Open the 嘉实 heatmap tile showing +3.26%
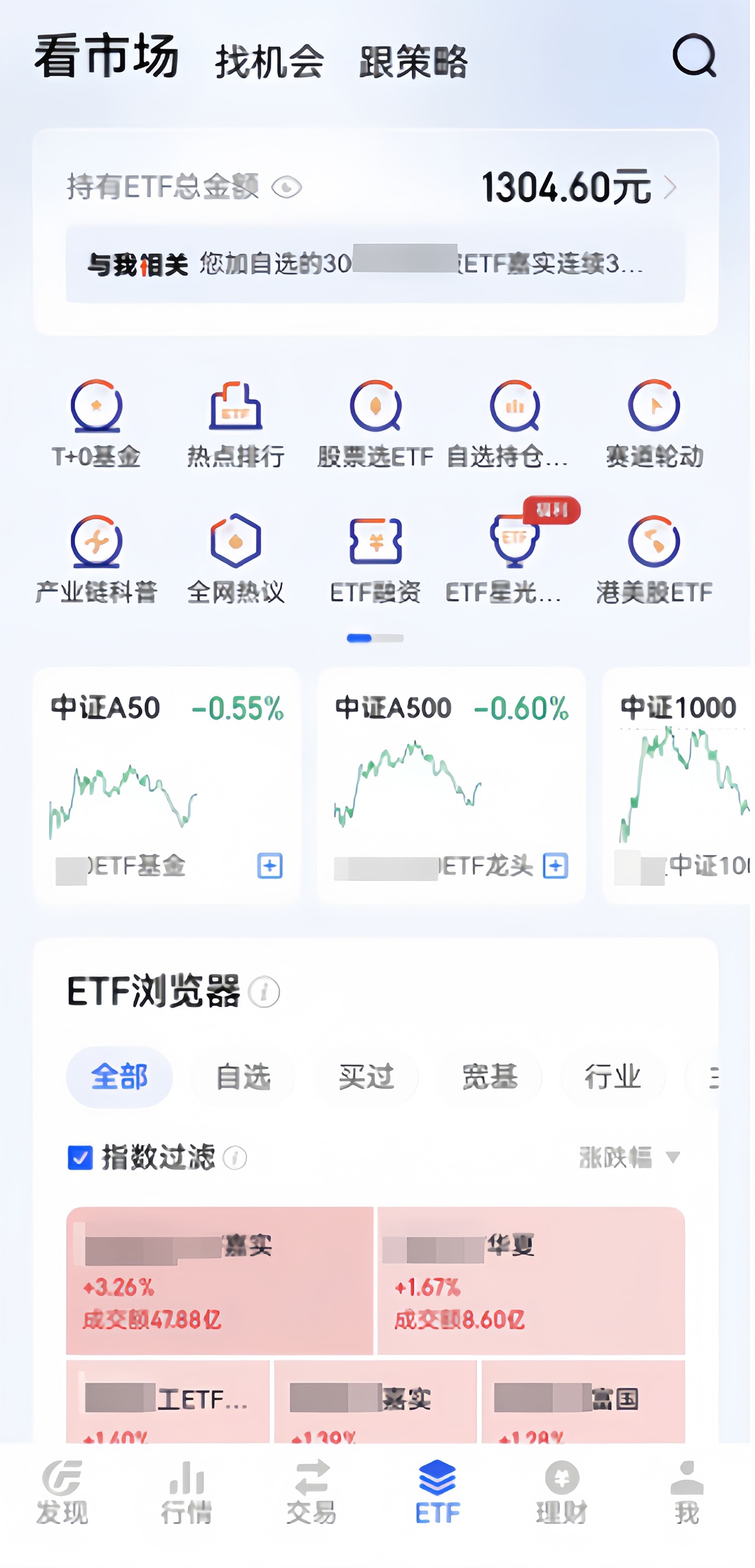Viewport: 755px width, 1568px height. click(x=220, y=1290)
